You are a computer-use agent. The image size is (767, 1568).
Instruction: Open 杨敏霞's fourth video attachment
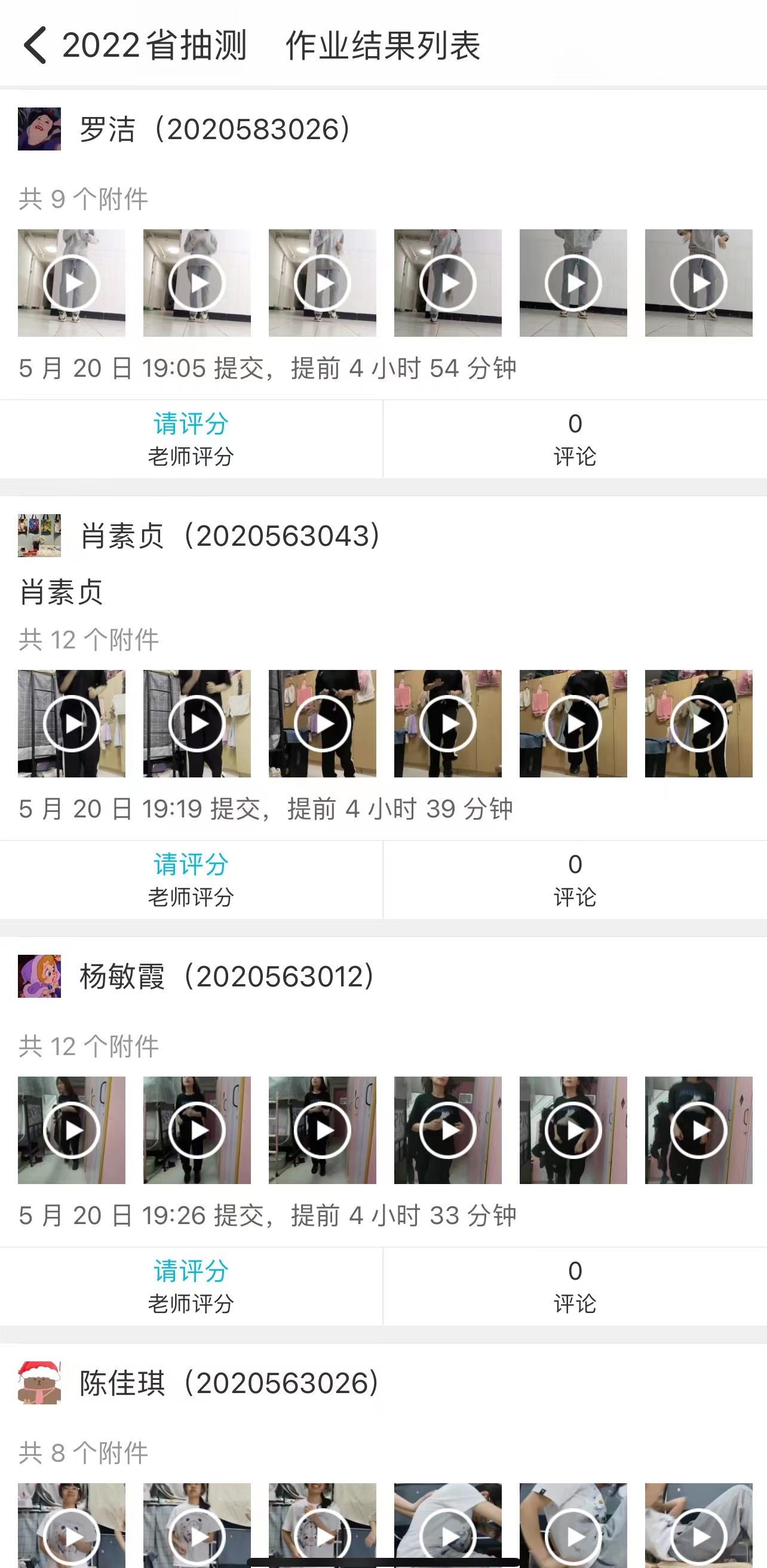click(447, 1130)
